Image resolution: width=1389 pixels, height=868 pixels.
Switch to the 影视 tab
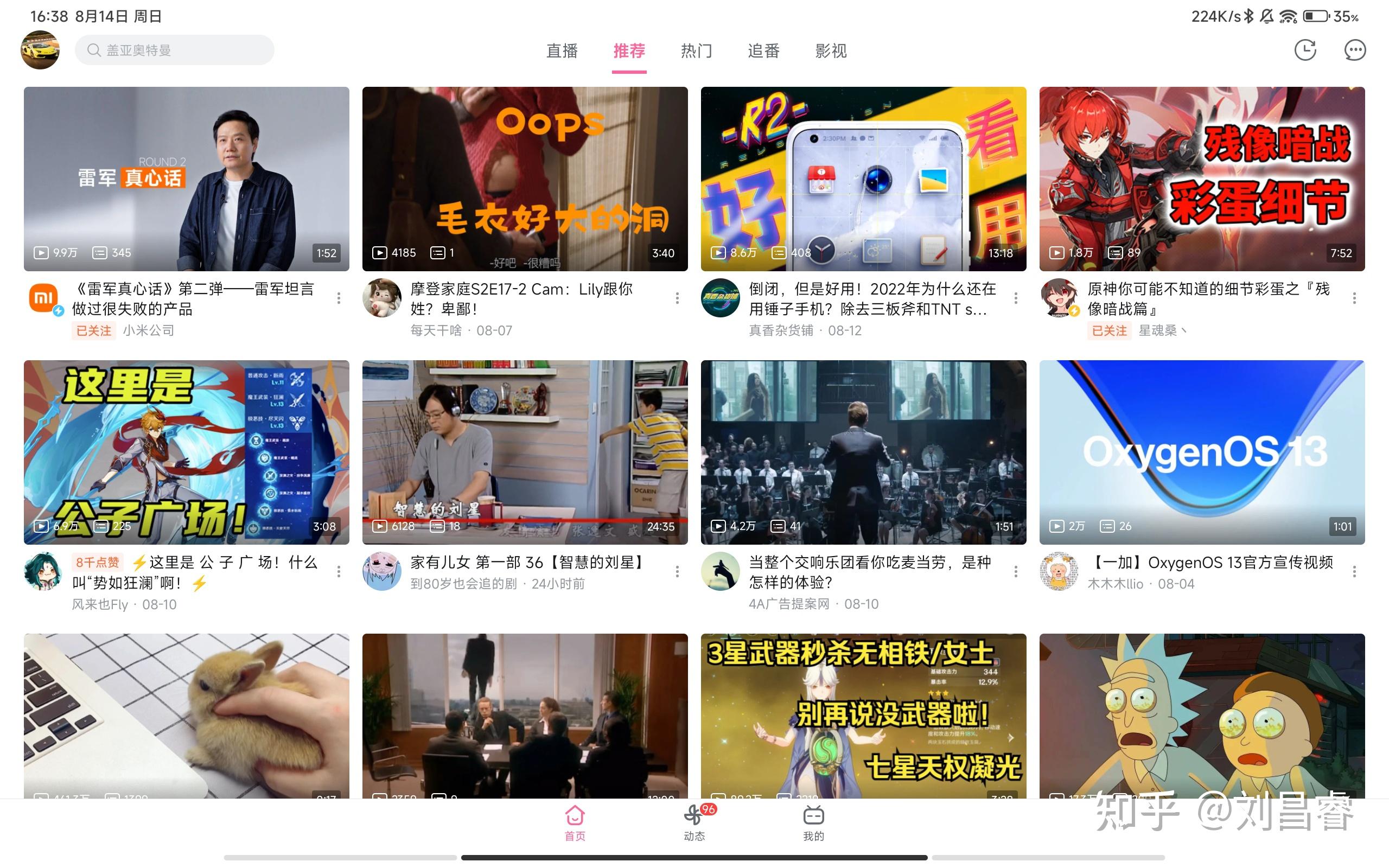click(831, 50)
